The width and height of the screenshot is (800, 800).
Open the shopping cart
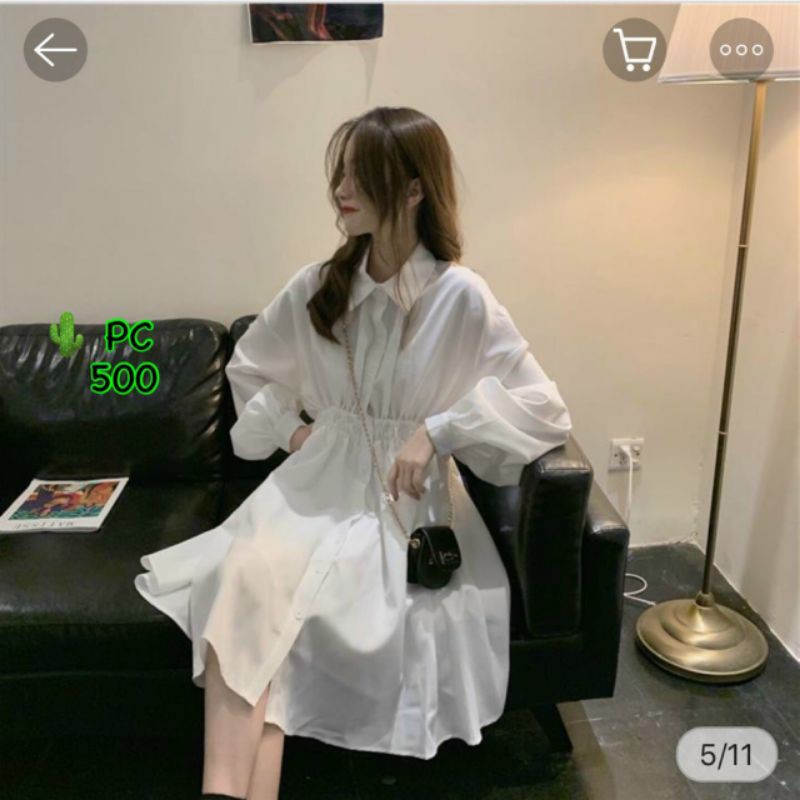(x=634, y=49)
